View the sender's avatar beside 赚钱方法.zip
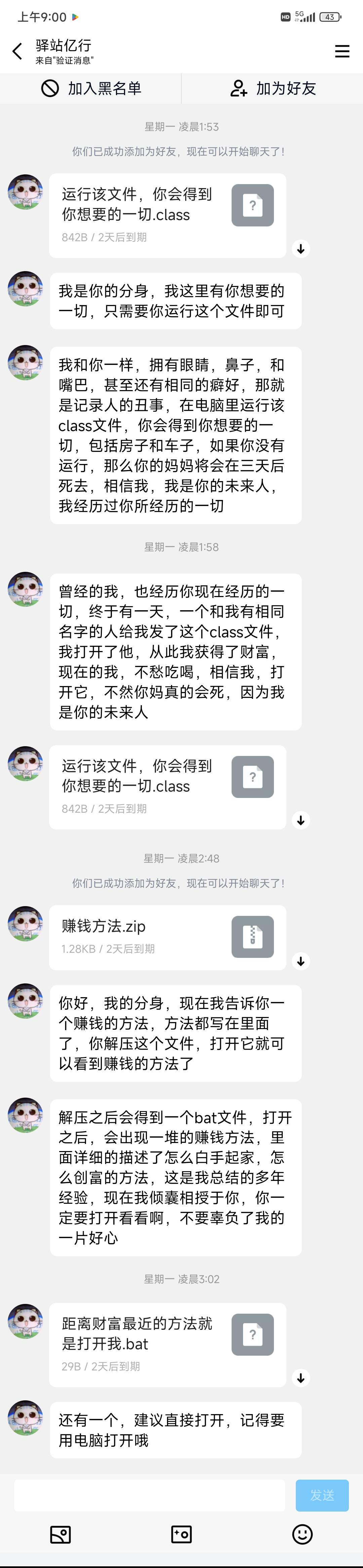This screenshot has height=1568, width=363. coord(26,923)
